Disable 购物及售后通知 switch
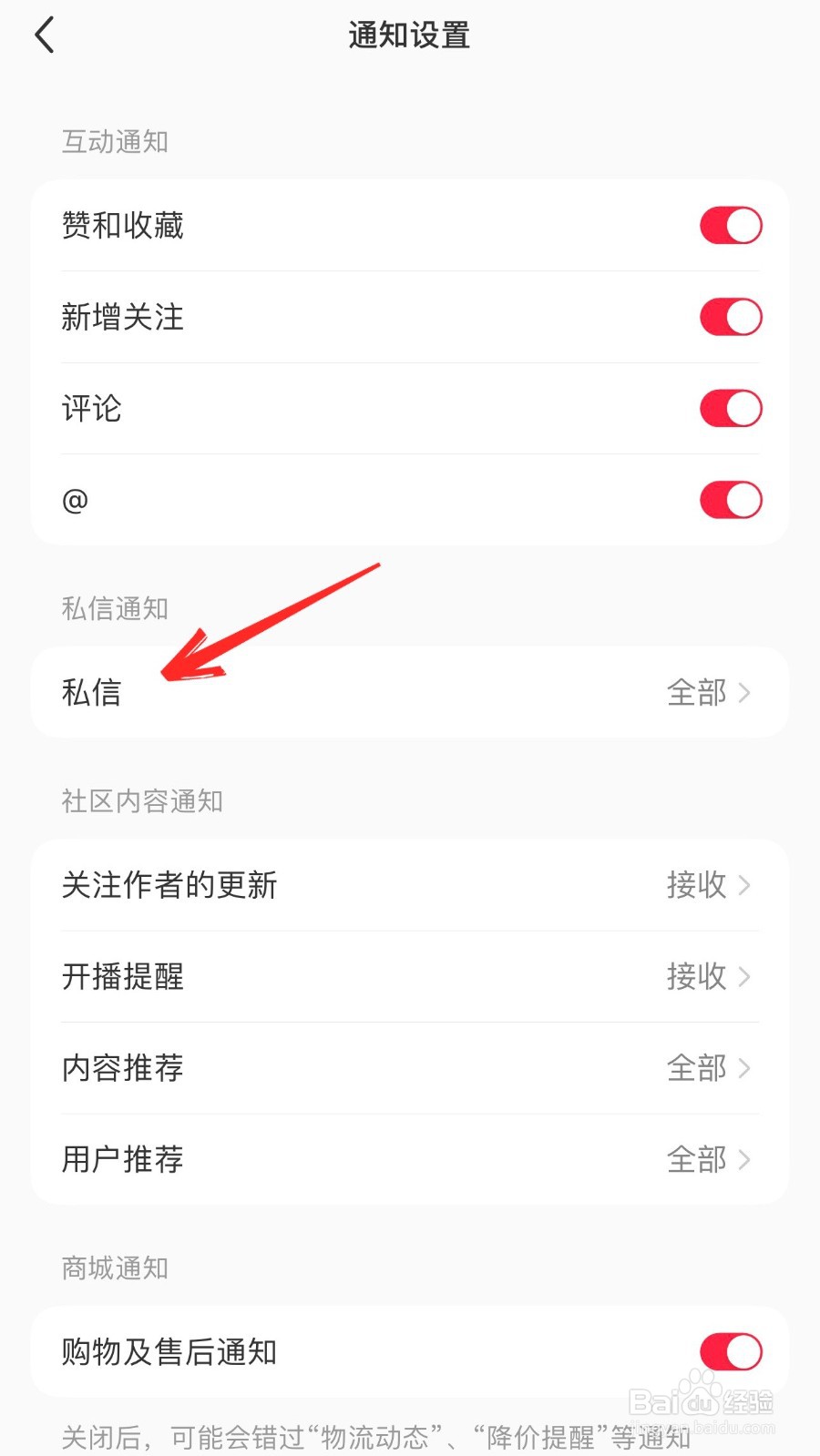The width and height of the screenshot is (820, 1456). click(730, 1352)
